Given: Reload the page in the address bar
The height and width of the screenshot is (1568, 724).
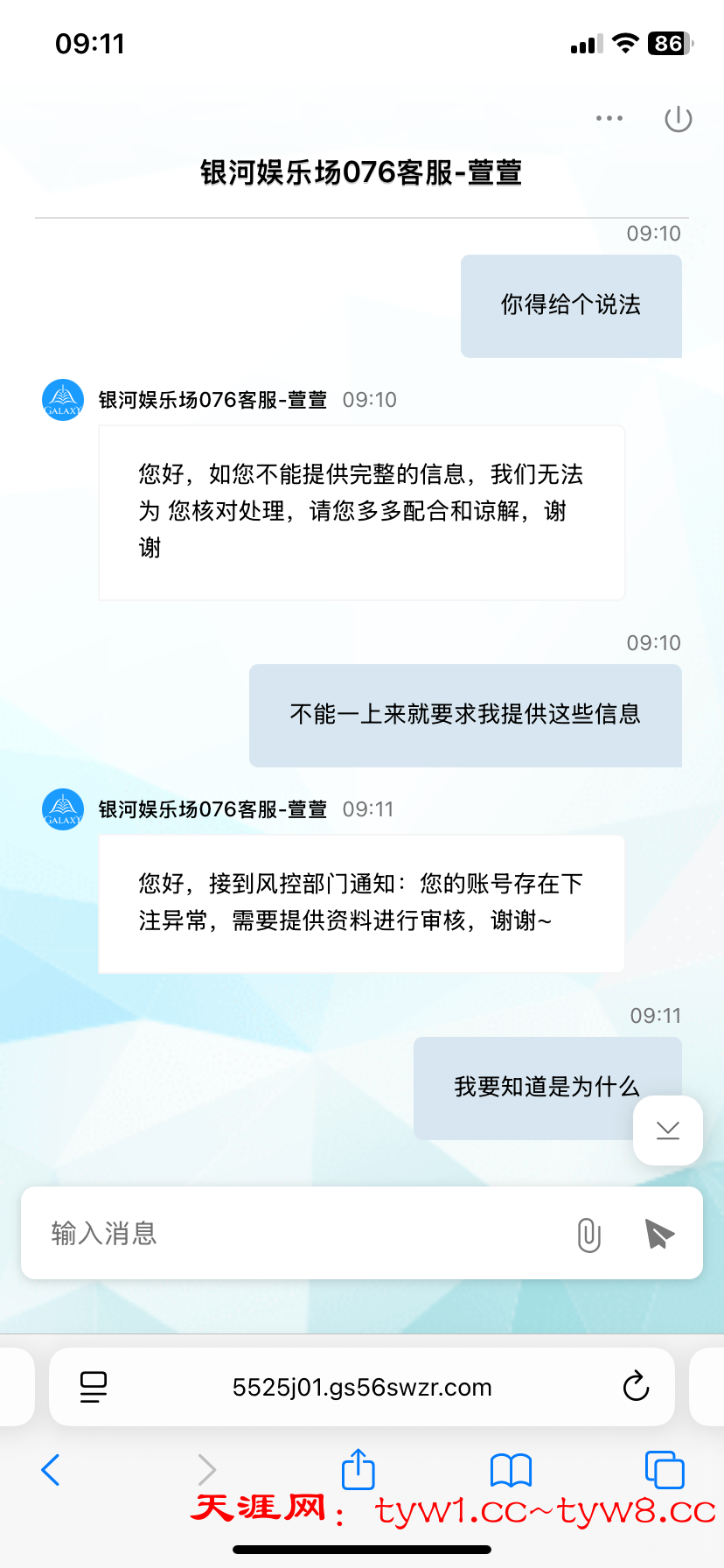Looking at the screenshot, I should 636,1387.
